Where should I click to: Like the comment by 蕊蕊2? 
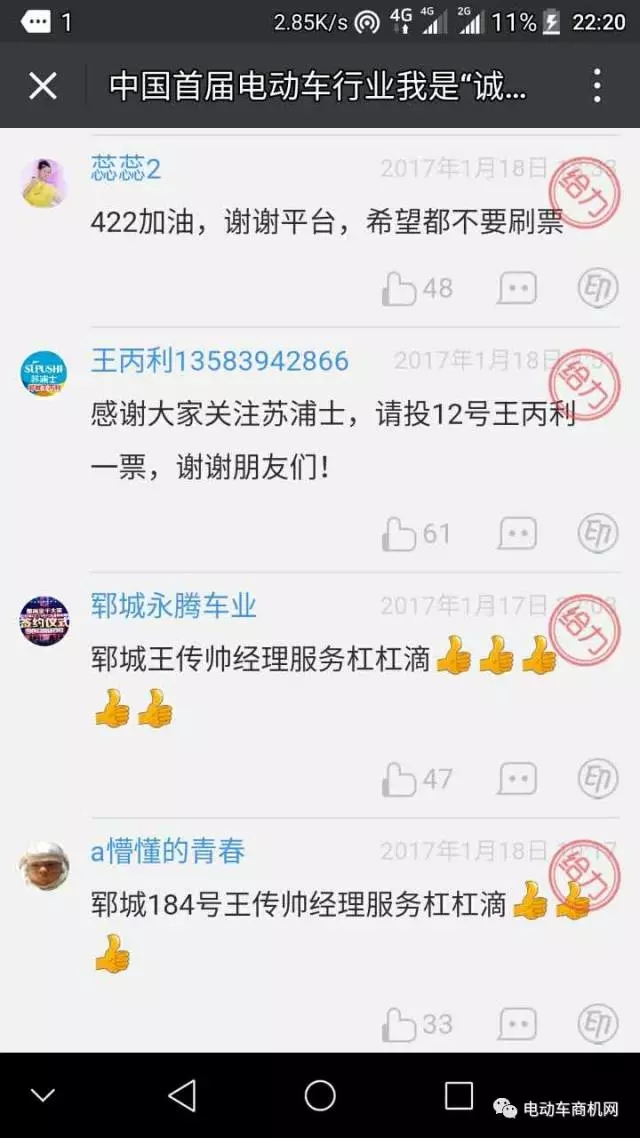400,289
